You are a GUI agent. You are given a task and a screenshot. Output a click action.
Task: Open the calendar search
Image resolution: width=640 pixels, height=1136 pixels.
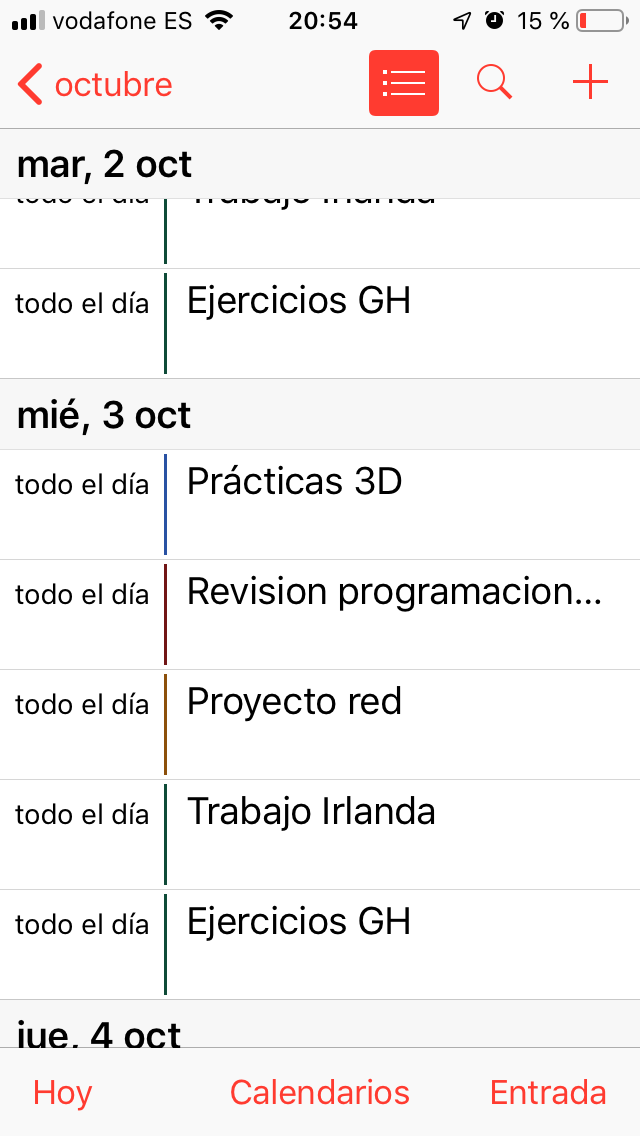click(x=494, y=83)
